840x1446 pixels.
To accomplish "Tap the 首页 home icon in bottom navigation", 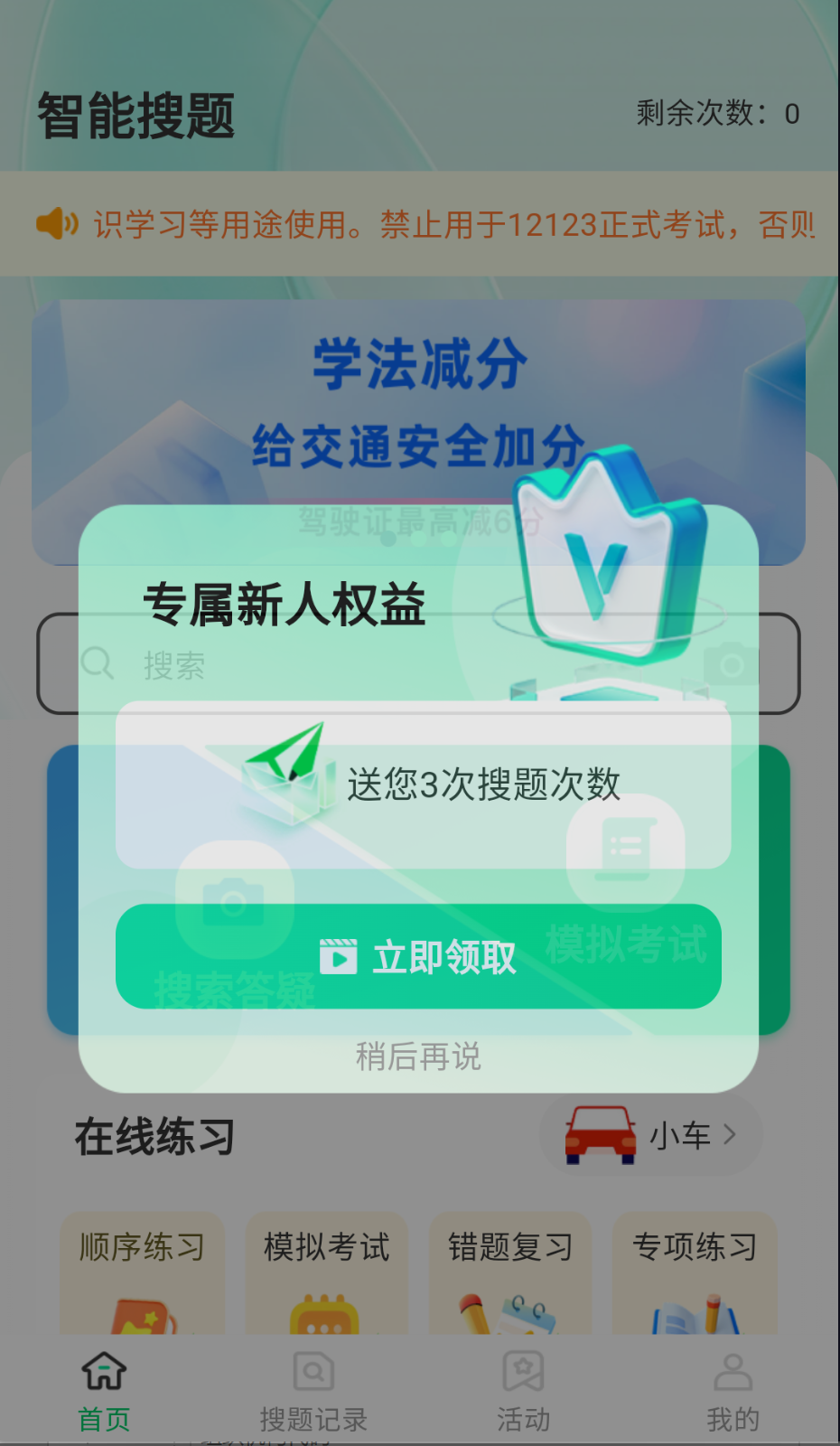I will (105, 1370).
